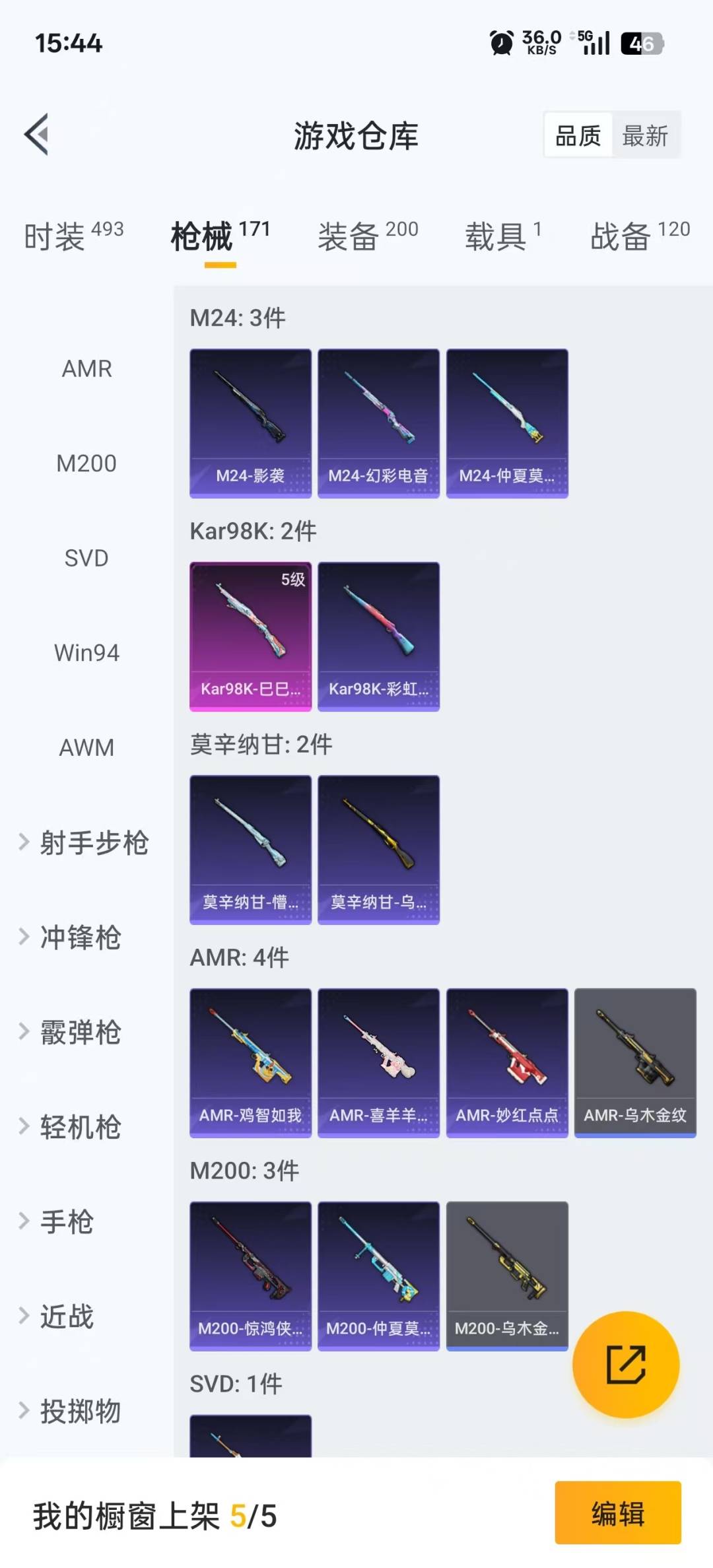View the M24-幻彩电音 skin
The height and width of the screenshot is (1568, 713).
coord(378,423)
